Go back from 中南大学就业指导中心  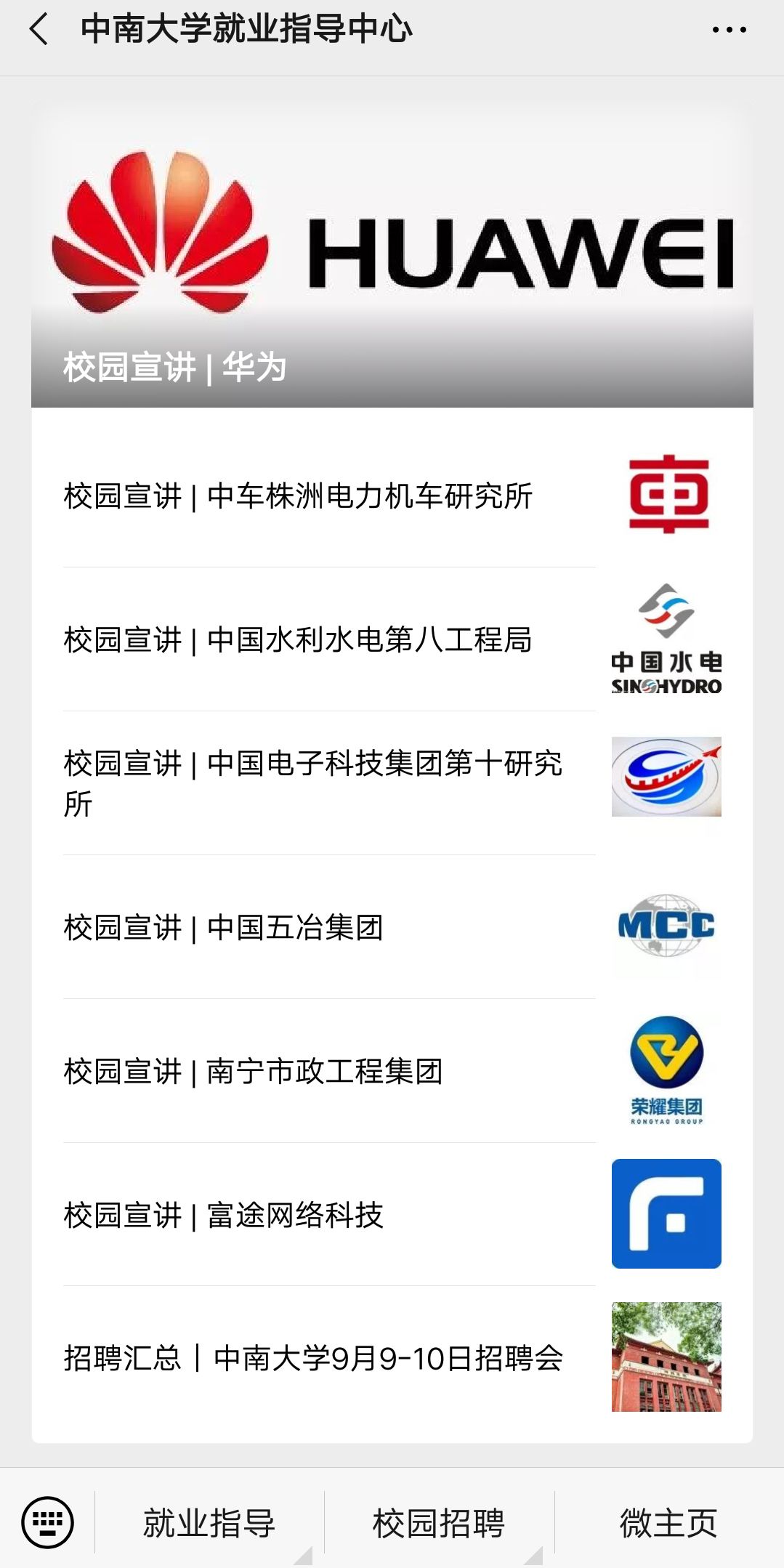[x=39, y=30]
